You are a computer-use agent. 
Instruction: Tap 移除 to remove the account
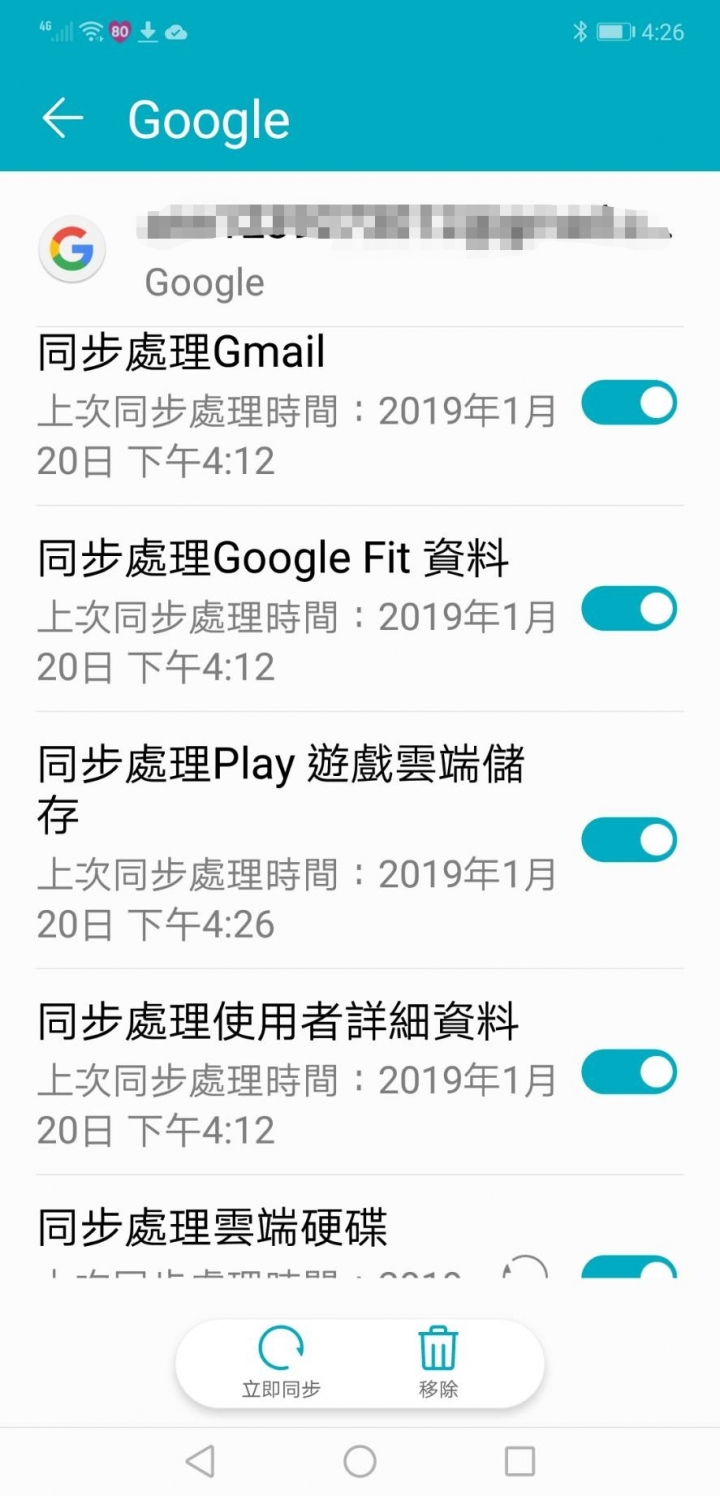[438, 1363]
